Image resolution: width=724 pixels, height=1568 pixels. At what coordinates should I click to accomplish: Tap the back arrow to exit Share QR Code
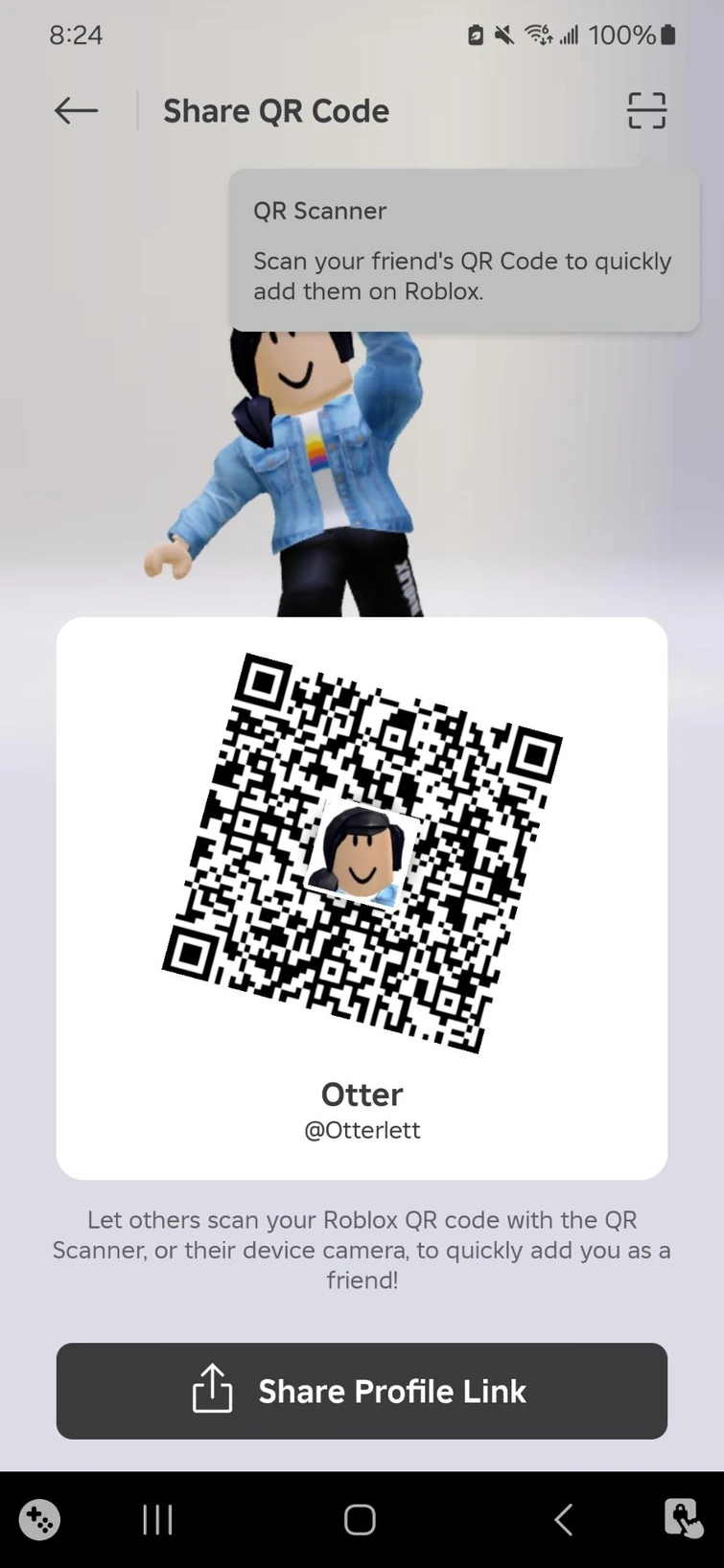point(76,110)
